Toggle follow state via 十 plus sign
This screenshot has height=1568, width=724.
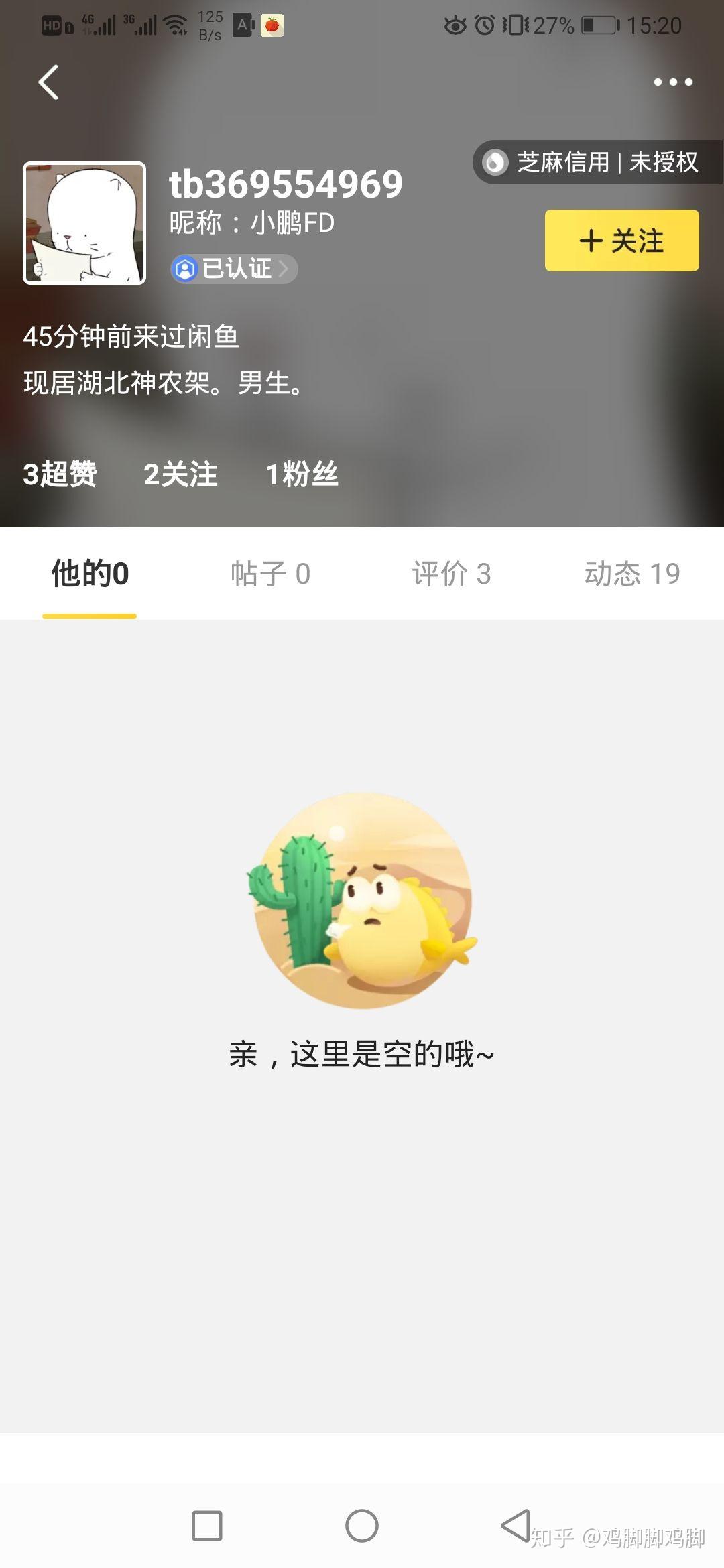coord(590,241)
